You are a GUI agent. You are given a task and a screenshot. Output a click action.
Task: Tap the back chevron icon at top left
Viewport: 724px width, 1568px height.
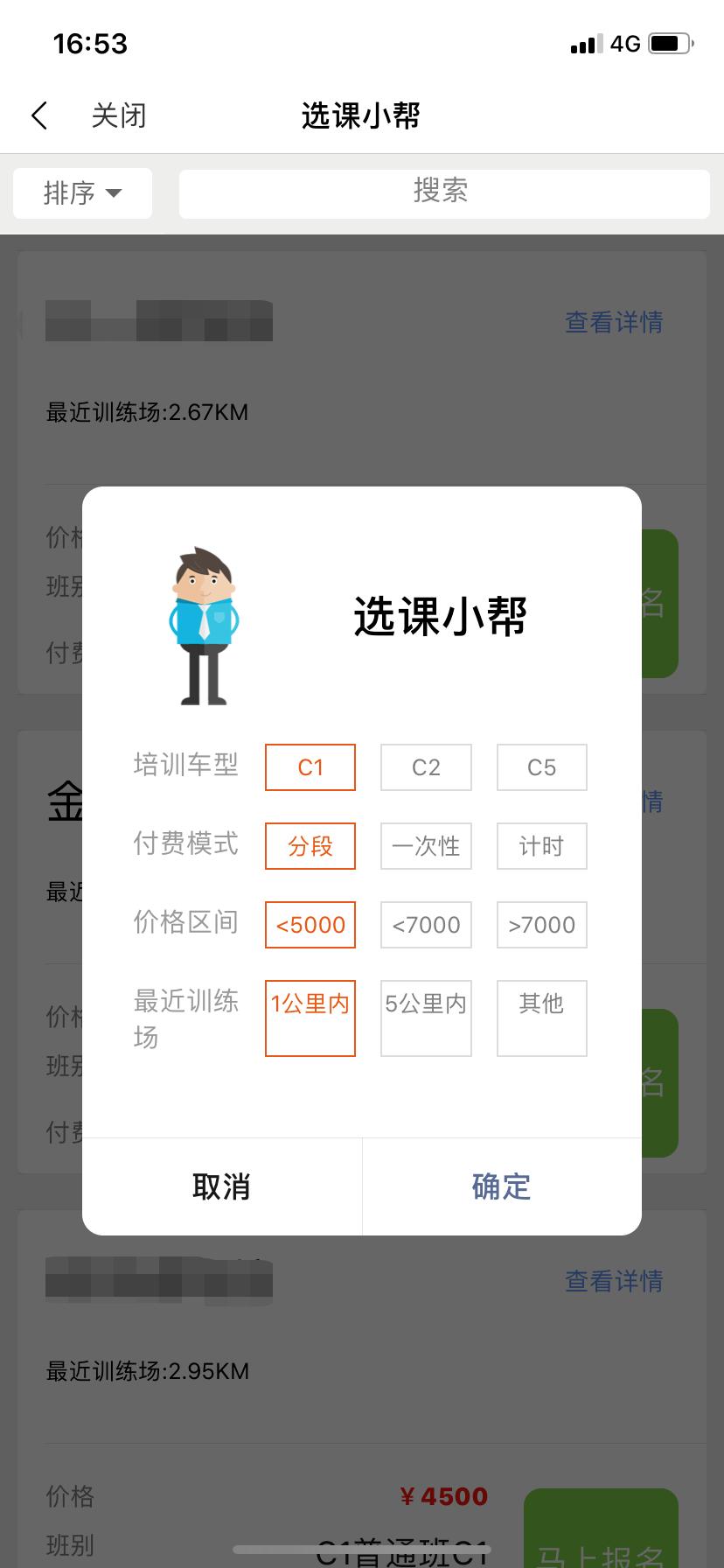click(x=38, y=114)
